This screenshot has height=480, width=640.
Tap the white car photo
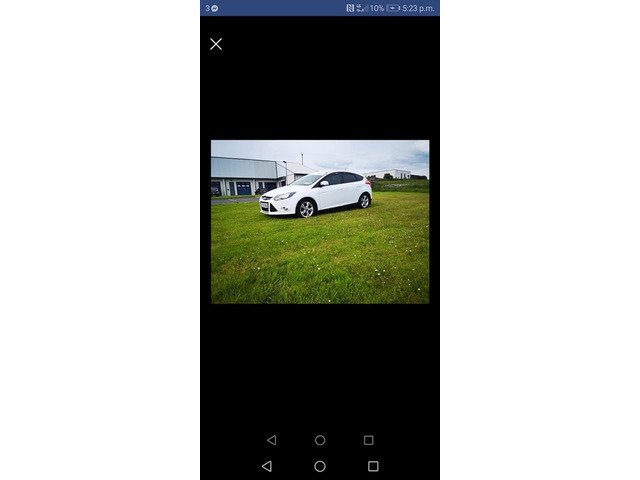pos(320,221)
